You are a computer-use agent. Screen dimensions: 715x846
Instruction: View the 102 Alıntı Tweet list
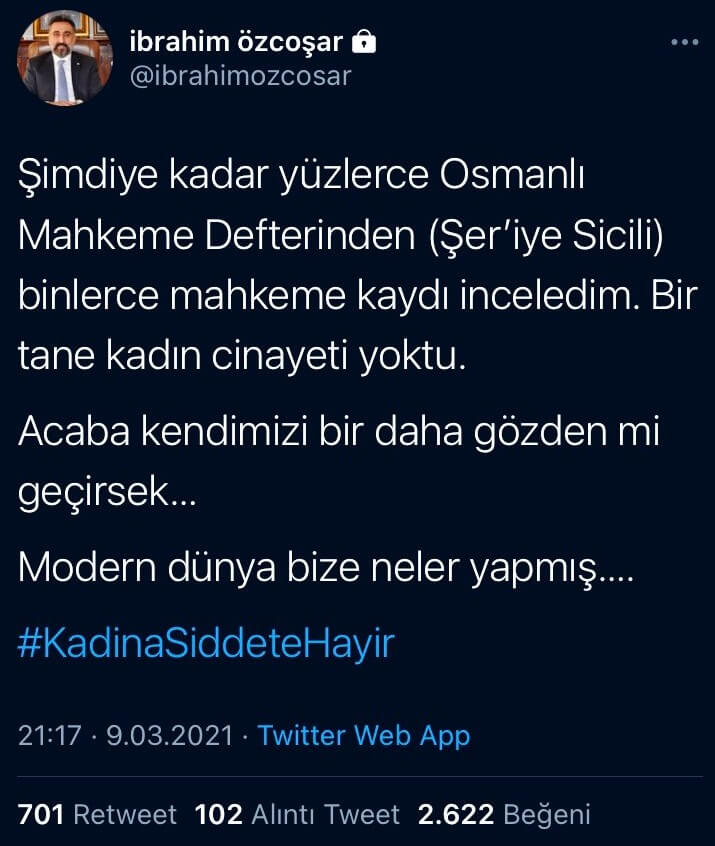pos(297,814)
